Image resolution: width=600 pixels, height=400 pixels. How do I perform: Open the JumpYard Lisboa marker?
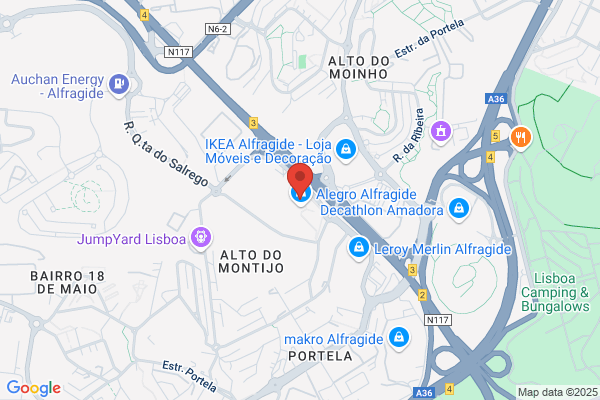click(201, 238)
